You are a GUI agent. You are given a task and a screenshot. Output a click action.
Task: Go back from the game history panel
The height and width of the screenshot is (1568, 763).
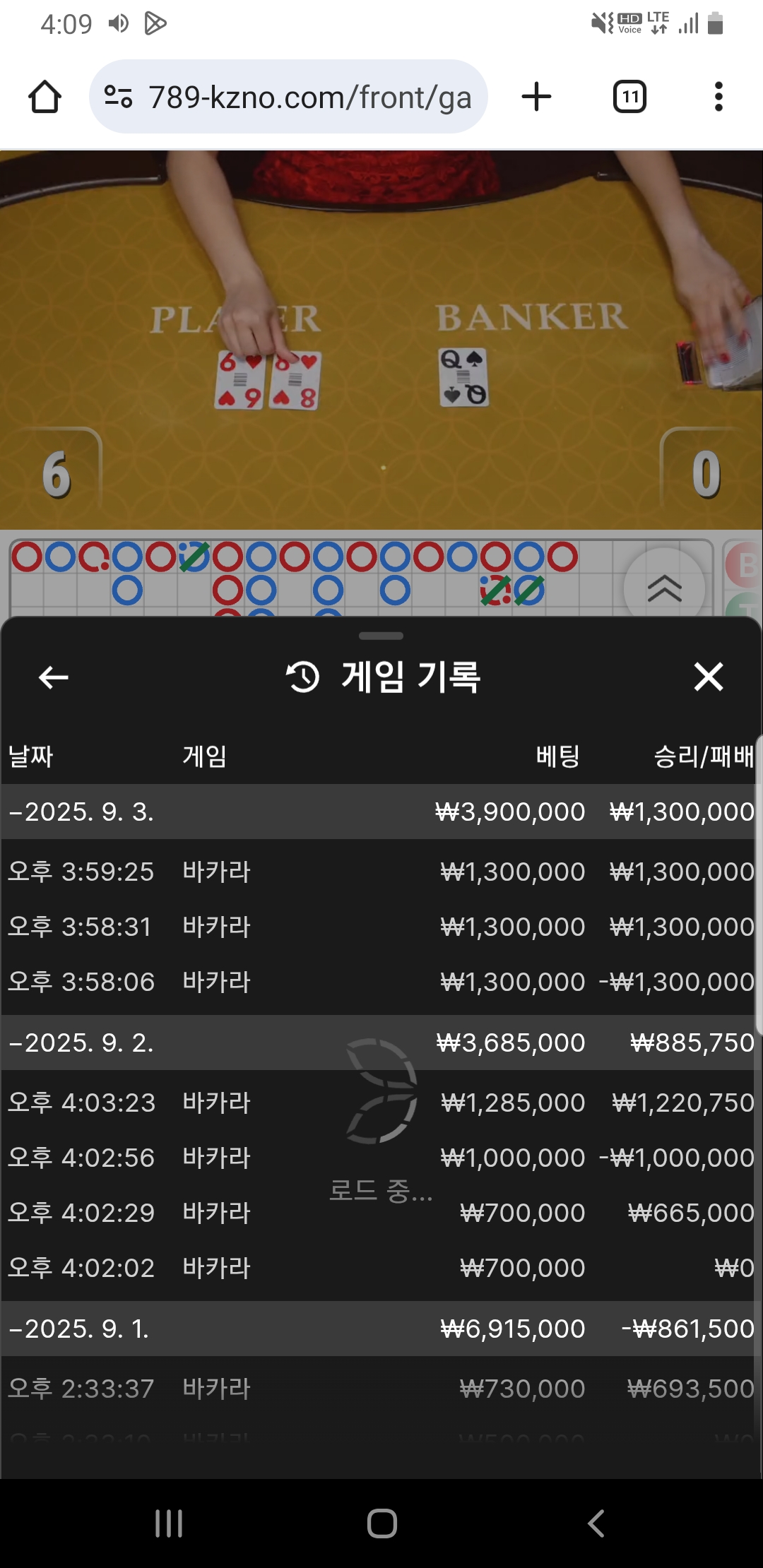(x=53, y=677)
